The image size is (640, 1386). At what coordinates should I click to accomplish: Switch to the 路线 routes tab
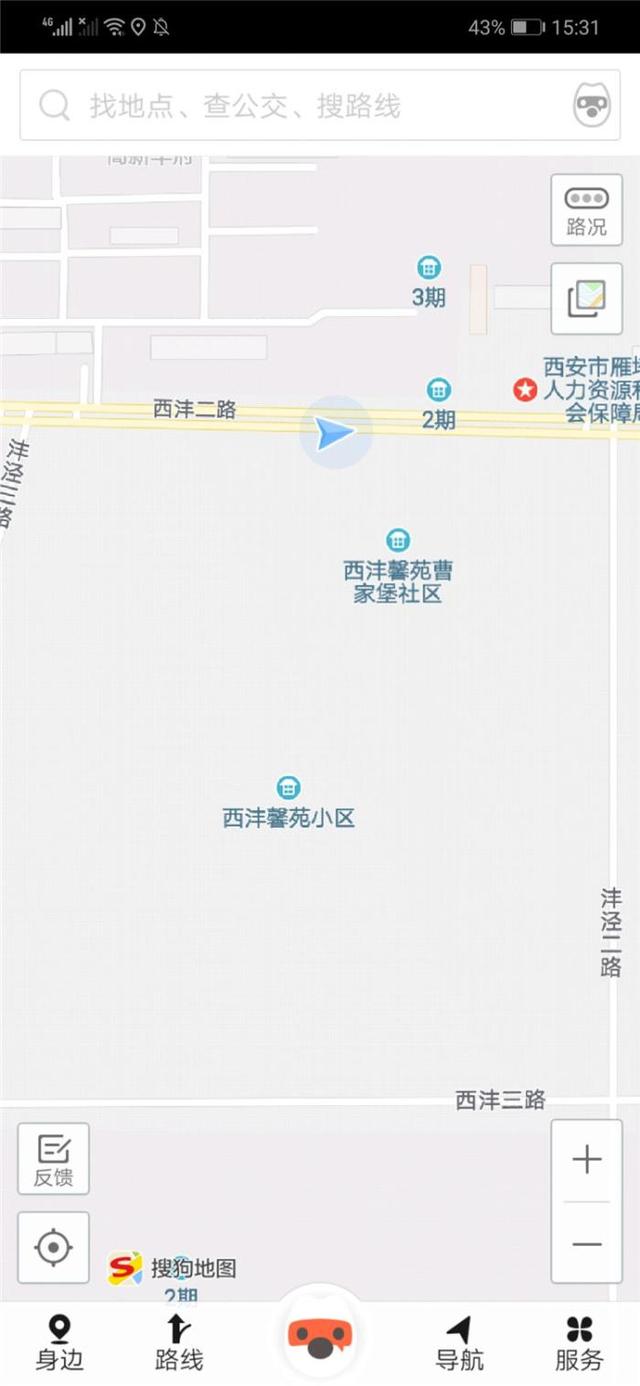coord(179,1342)
